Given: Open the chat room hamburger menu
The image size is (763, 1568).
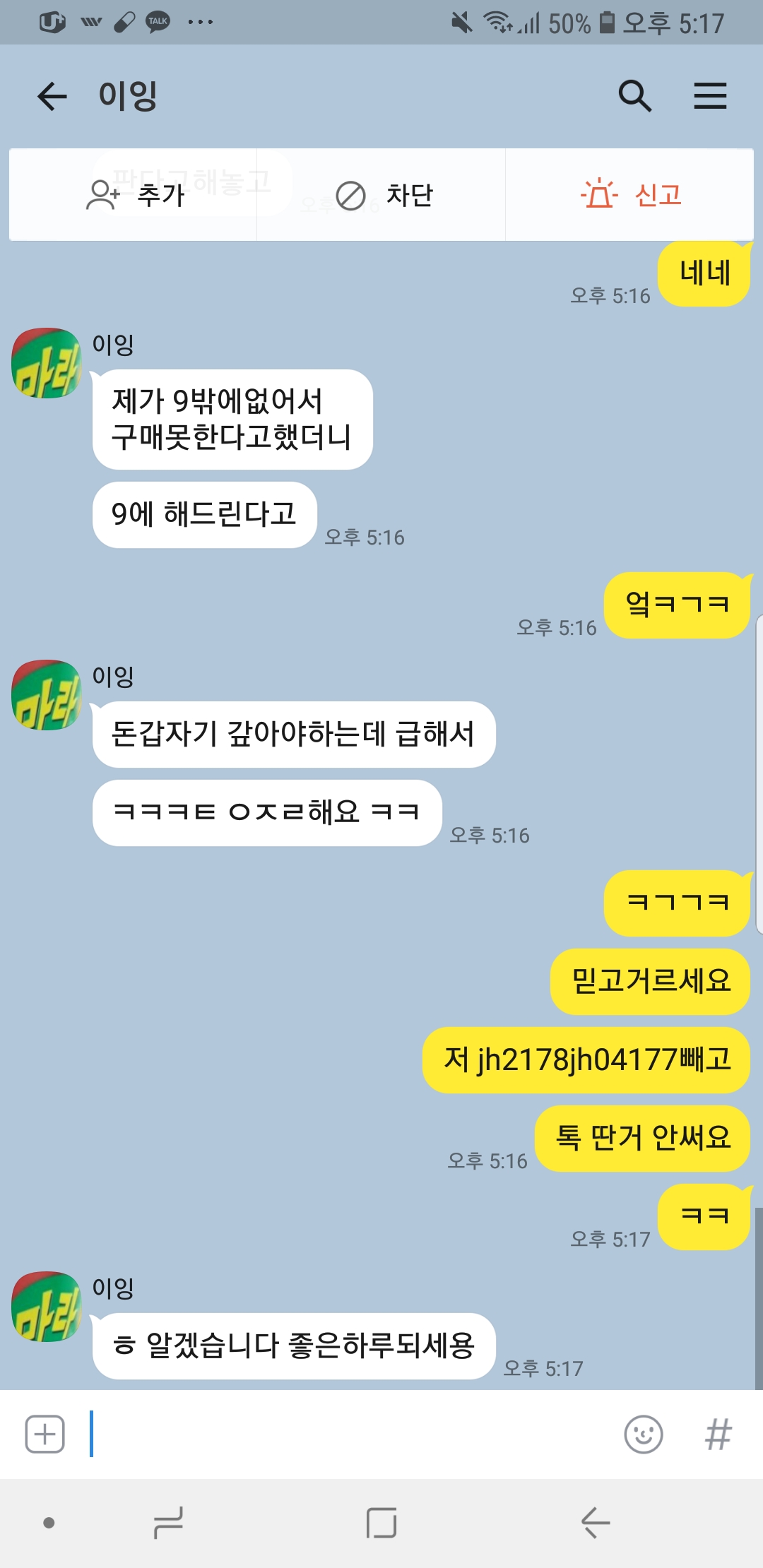Looking at the screenshot, I should pos(710,96).
